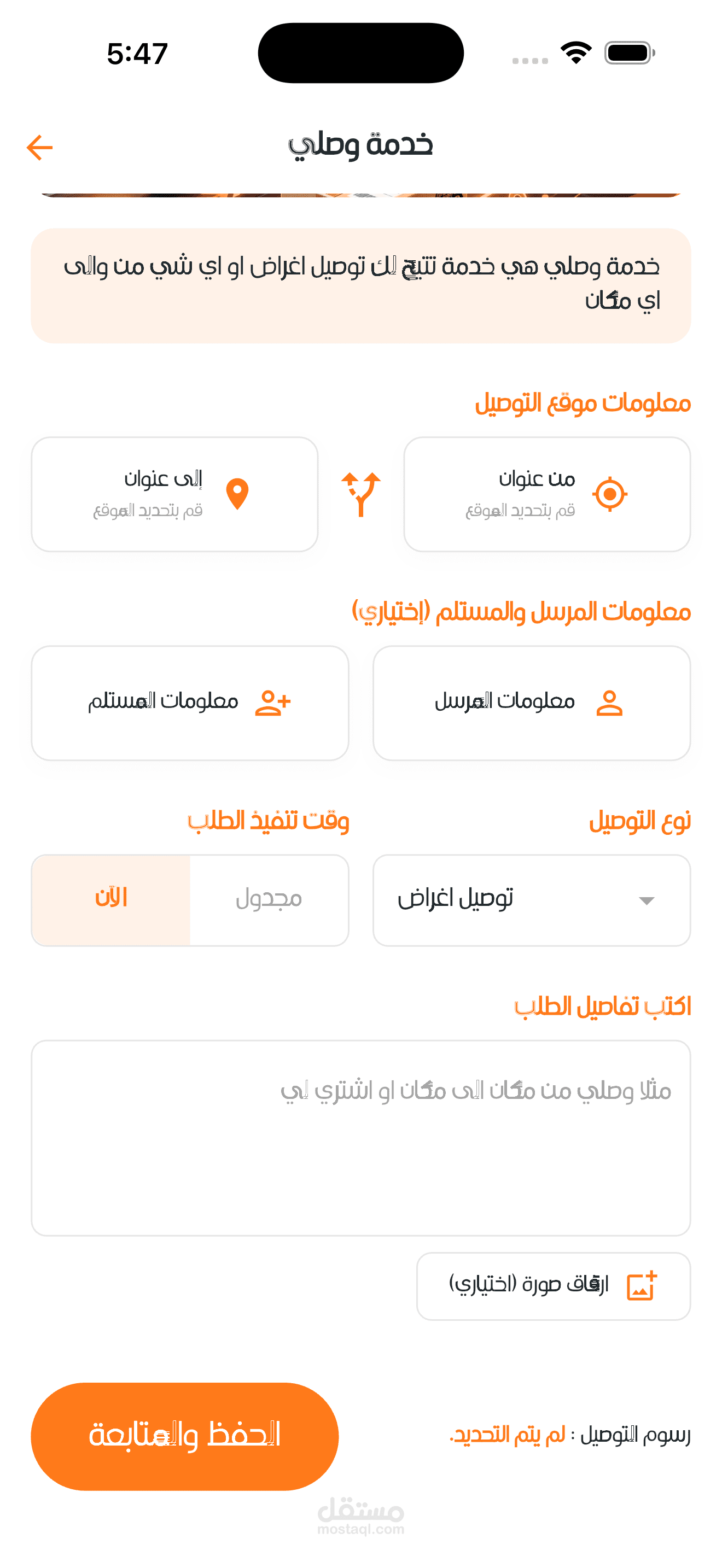Swap addresses with the split arrows icon

point(361,494)
